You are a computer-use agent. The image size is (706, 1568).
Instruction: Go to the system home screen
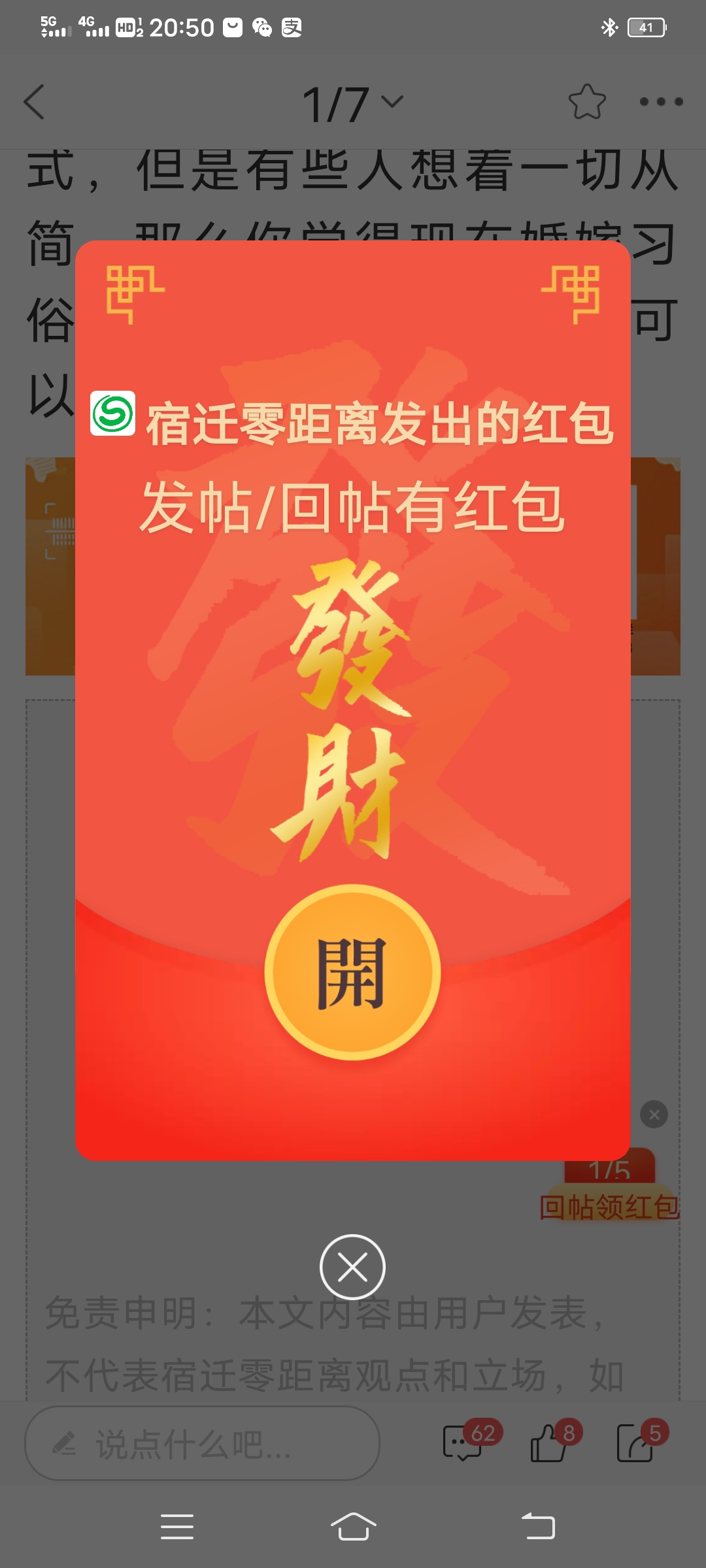353,1527
